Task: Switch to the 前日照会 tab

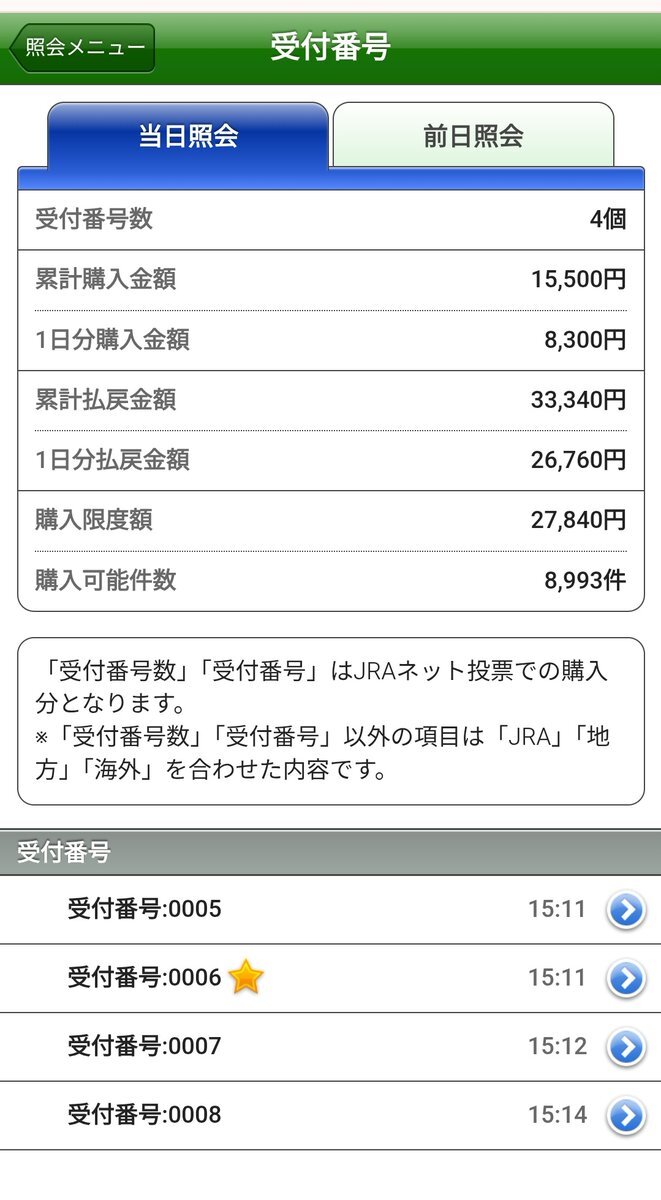Action: [x=473, y=135]
